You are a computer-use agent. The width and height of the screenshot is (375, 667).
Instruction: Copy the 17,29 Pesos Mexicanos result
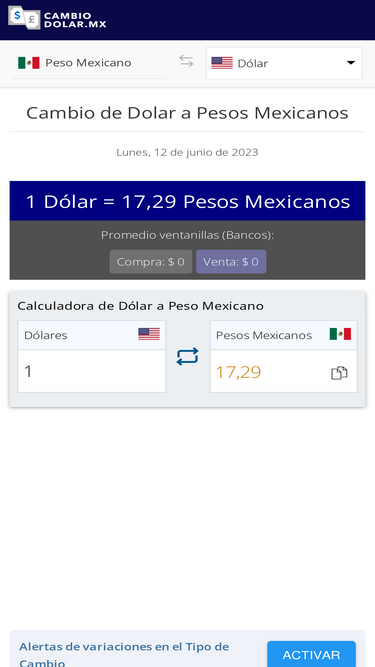coord(339,373)
